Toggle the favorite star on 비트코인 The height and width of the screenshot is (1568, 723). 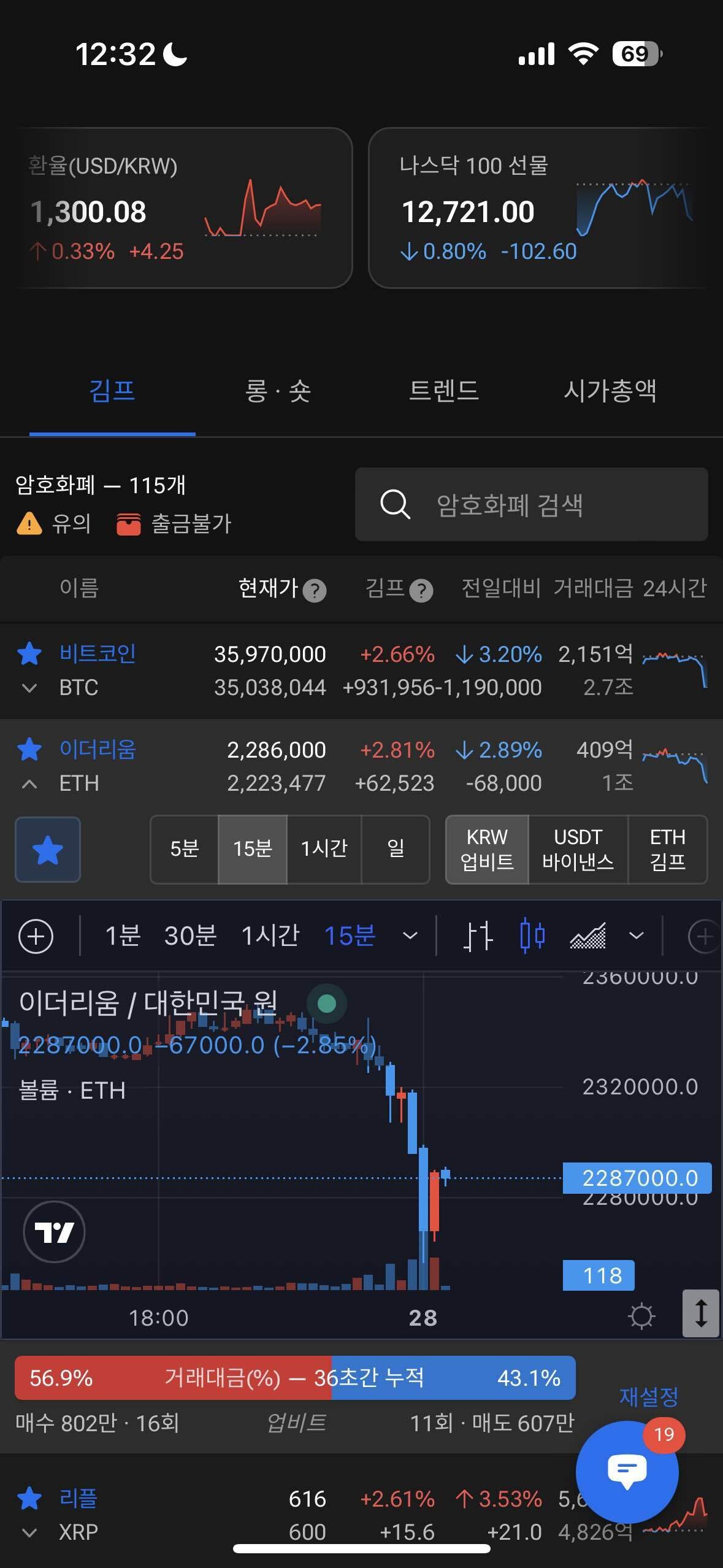(30, 655)
